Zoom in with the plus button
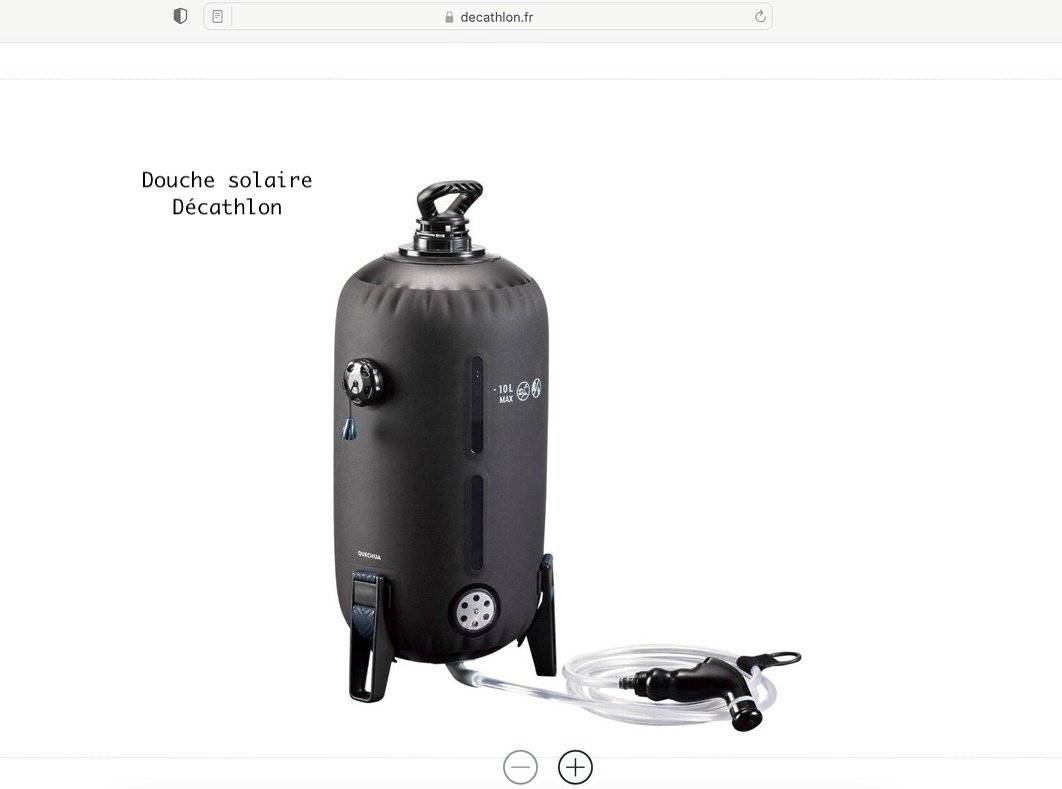 pos(575,767)
